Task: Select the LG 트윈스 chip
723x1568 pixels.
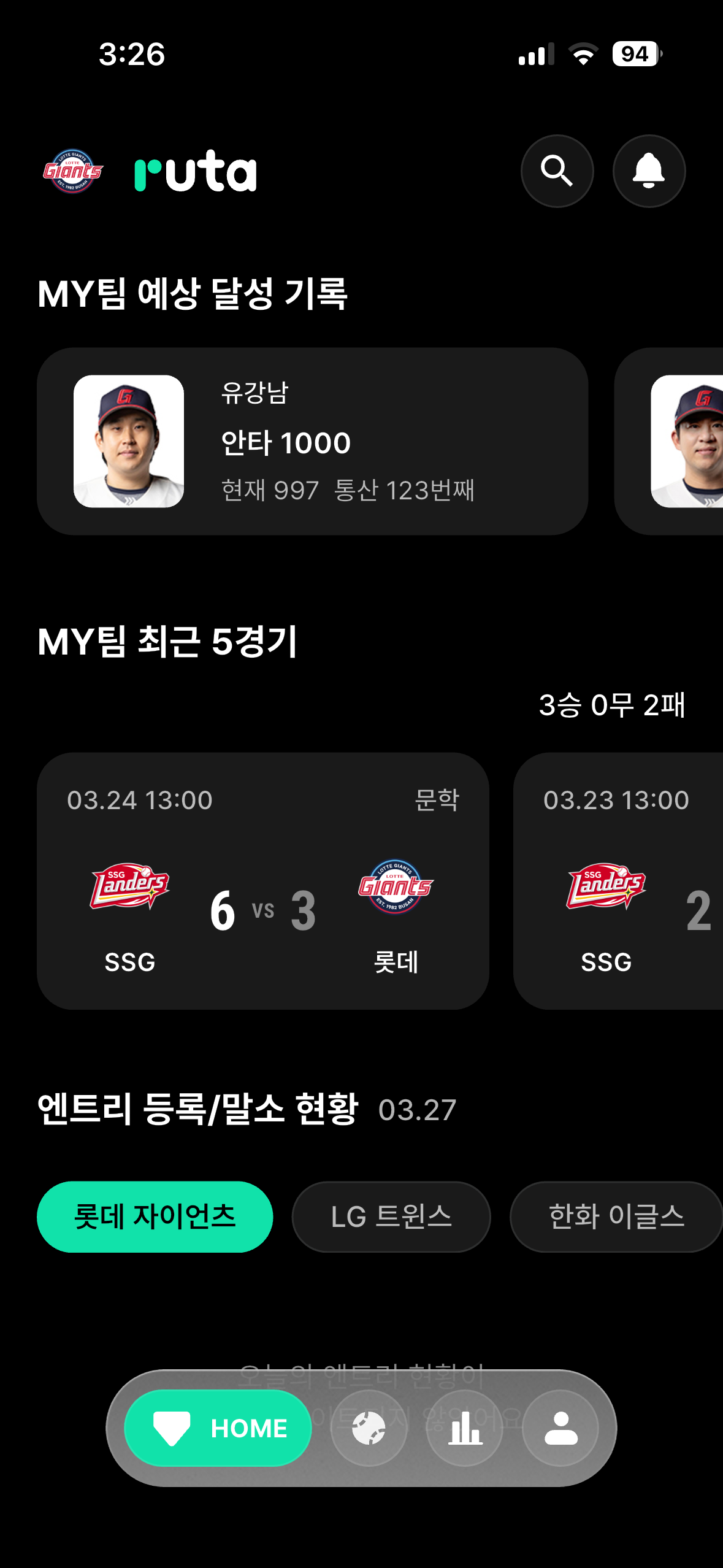Action: coord(391,1216)
